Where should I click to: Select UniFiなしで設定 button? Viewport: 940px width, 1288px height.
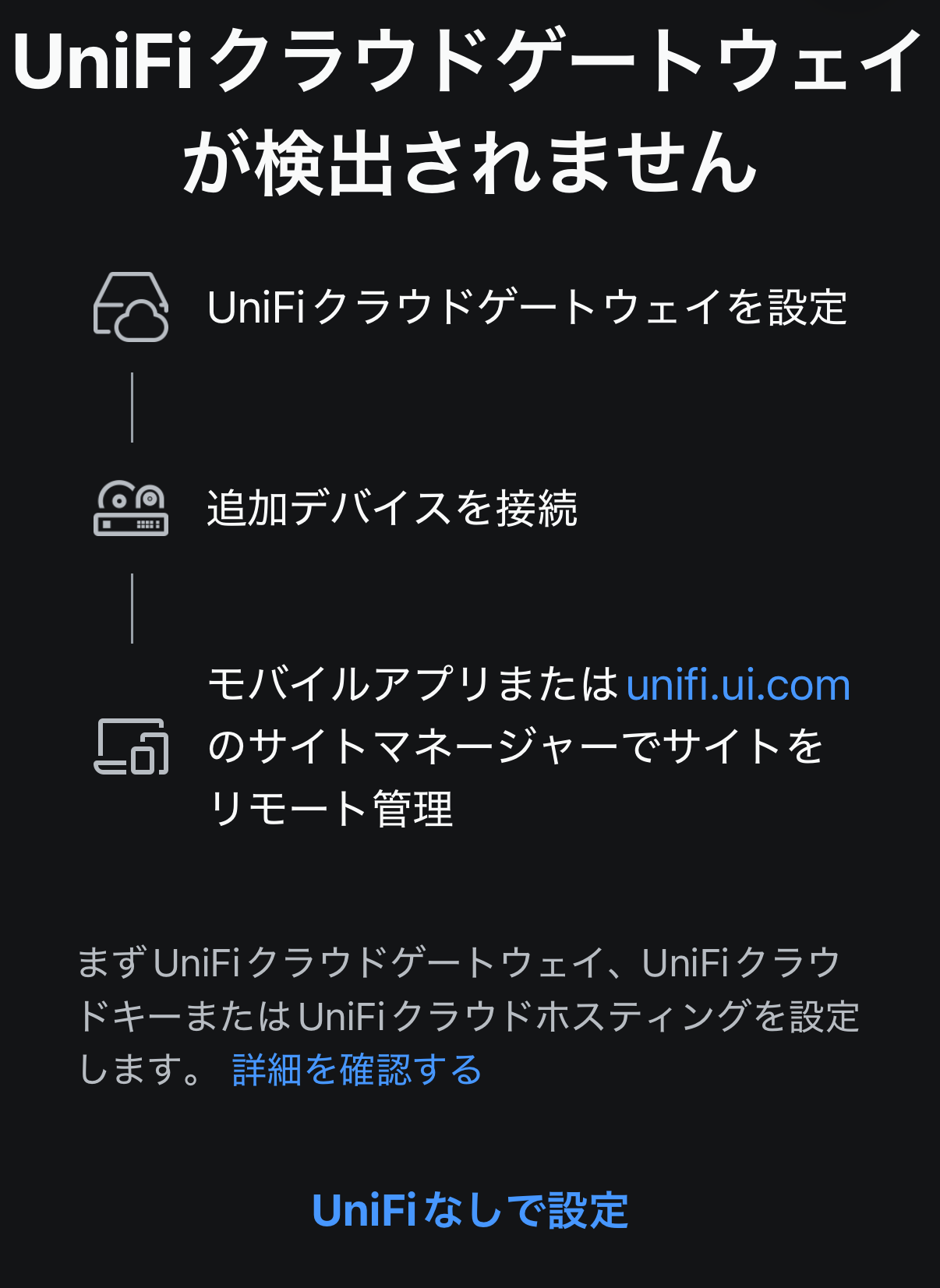pyautogui.click(x=470, y=1210)
